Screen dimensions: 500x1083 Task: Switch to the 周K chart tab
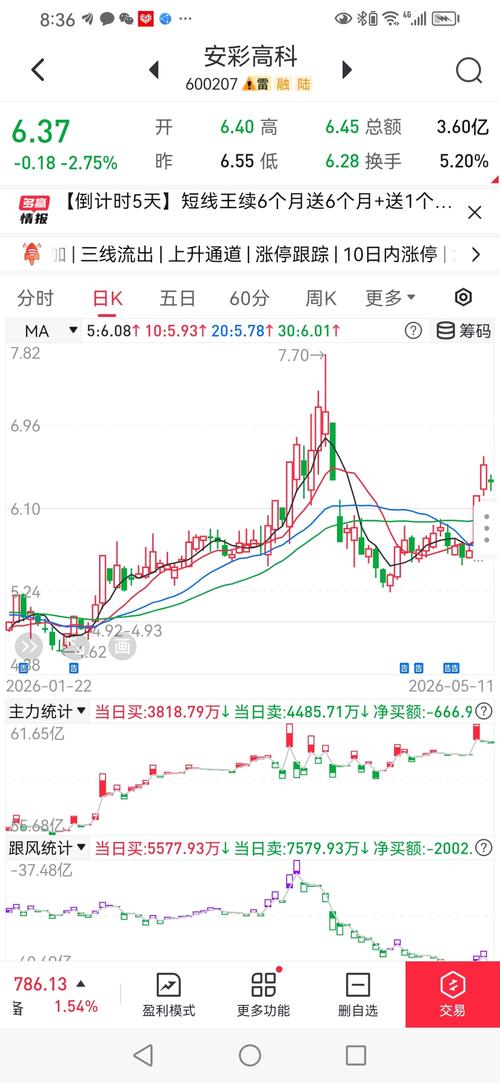320,298
